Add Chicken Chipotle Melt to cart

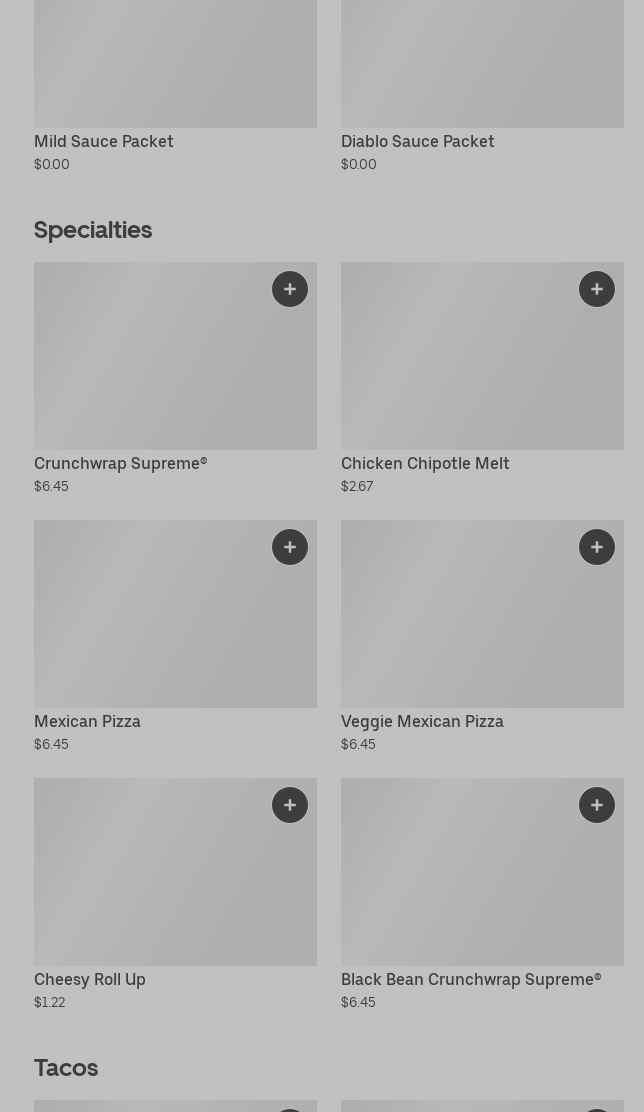[597, 289]
